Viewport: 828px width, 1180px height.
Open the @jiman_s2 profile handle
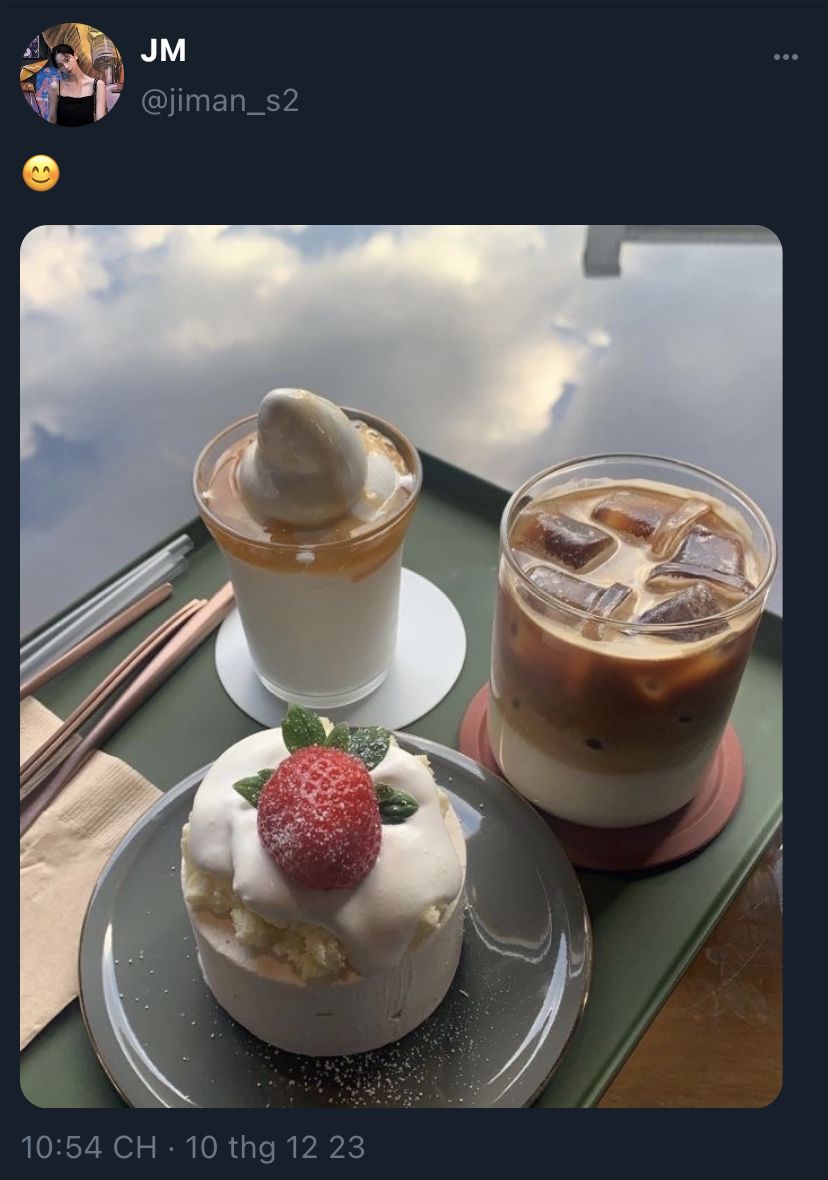(x=219, y=101)
